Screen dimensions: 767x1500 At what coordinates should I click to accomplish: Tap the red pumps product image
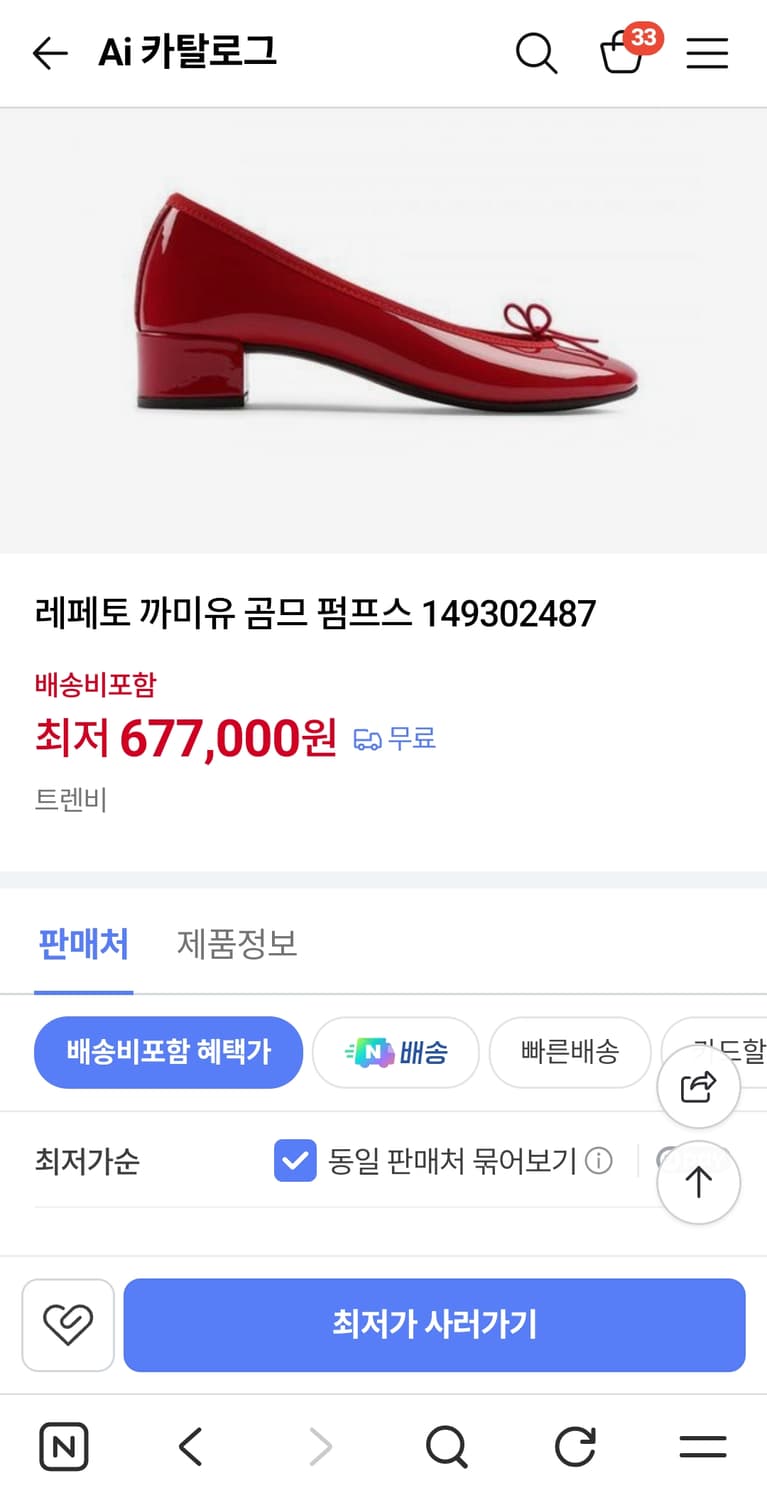click(383, 330)
